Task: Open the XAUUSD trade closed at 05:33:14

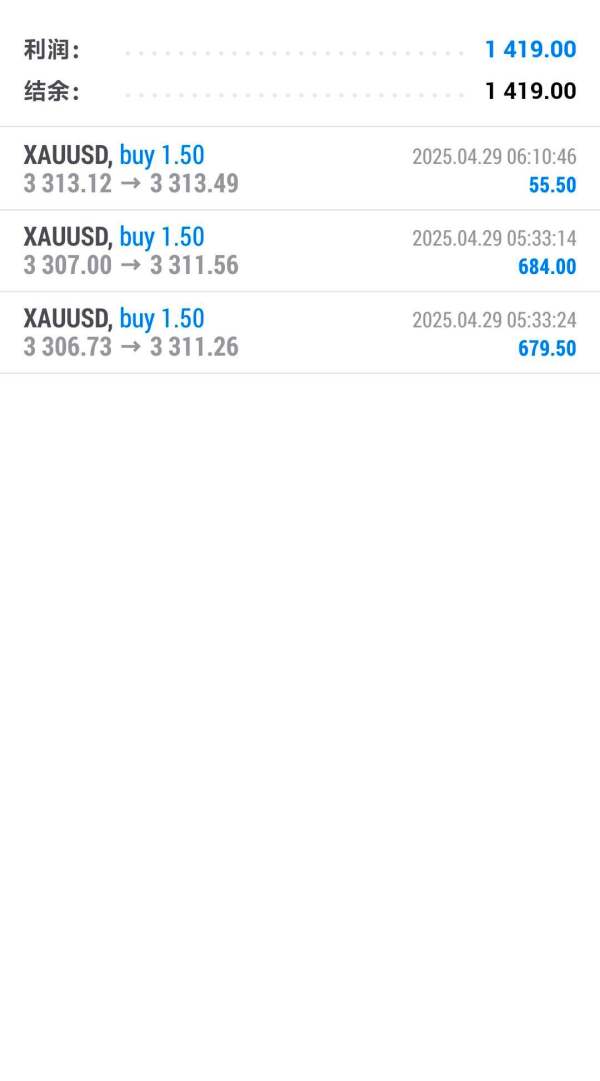Action: (300, 251)
